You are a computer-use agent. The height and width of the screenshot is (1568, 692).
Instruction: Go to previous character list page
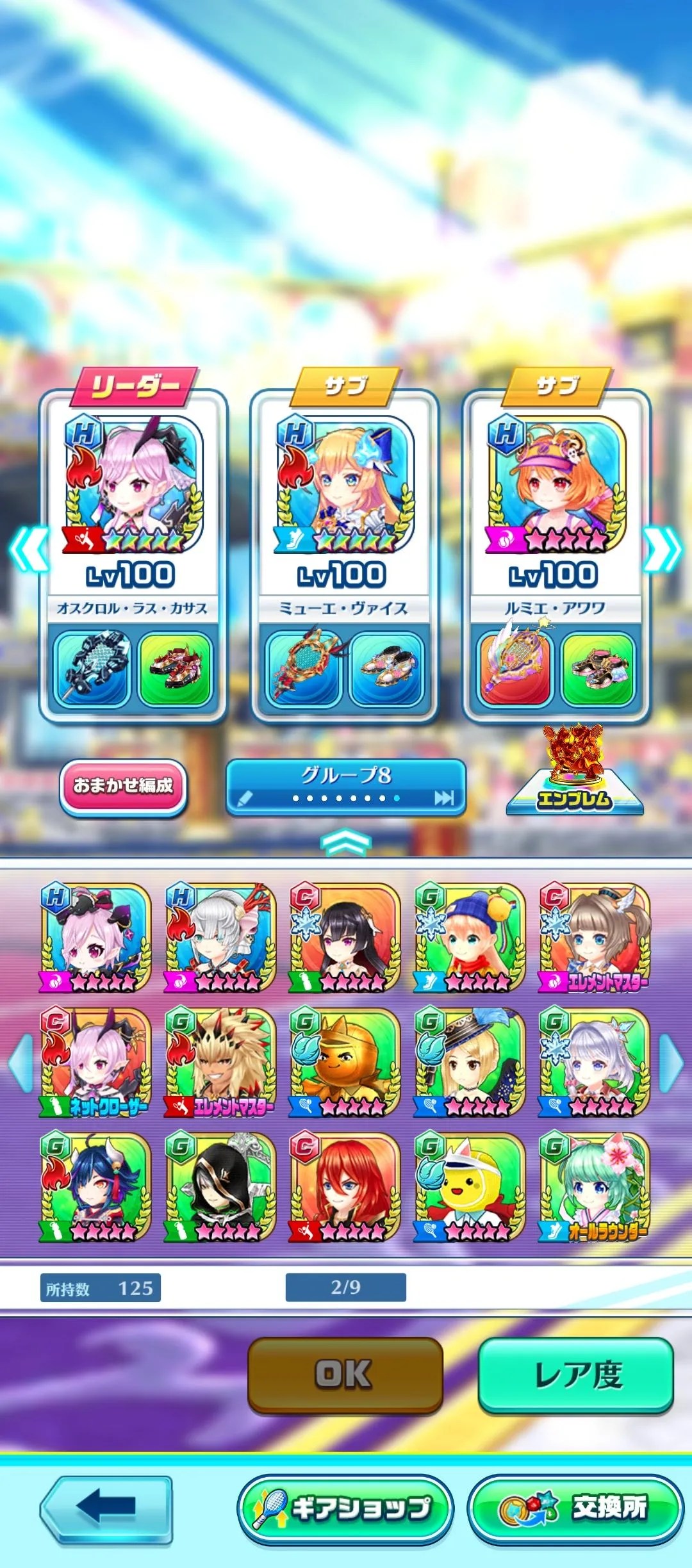21,1062
